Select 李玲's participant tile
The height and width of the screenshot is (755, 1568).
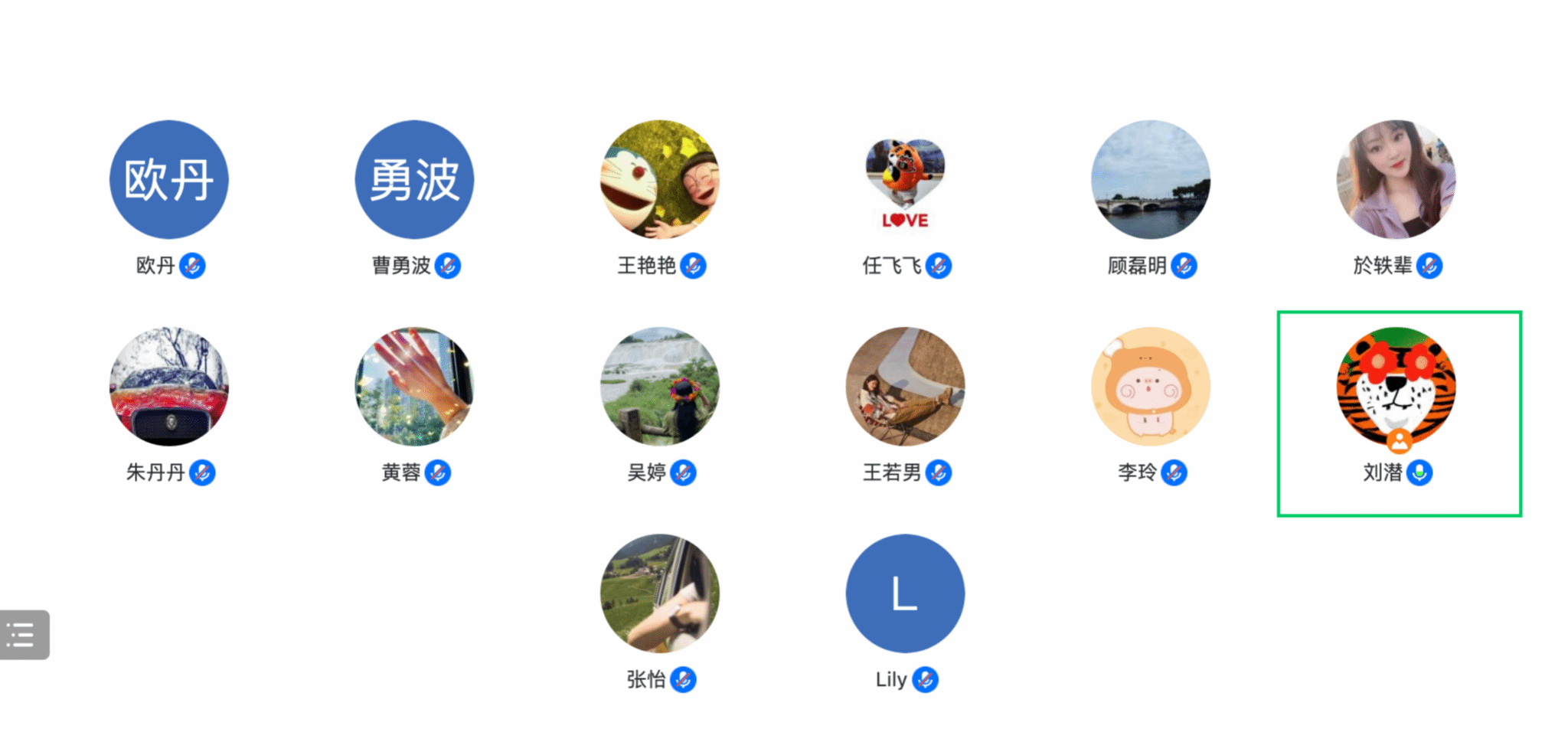(x=1151, y=387)
